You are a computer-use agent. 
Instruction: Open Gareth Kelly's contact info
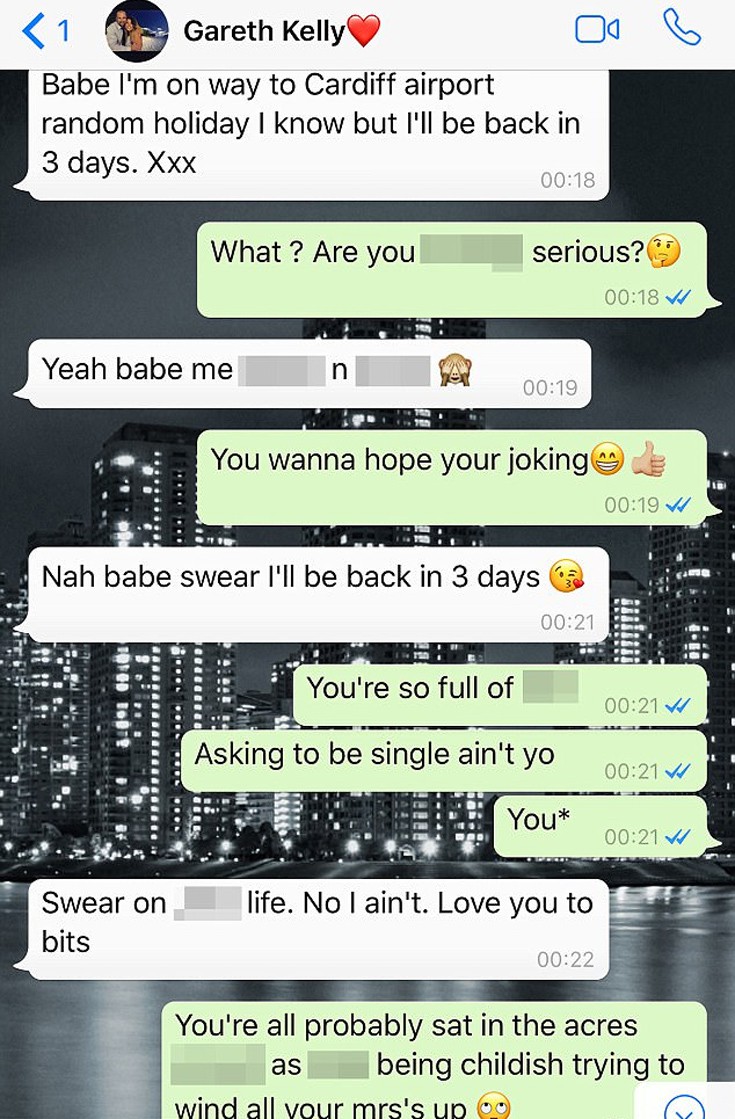pos(264,32)
